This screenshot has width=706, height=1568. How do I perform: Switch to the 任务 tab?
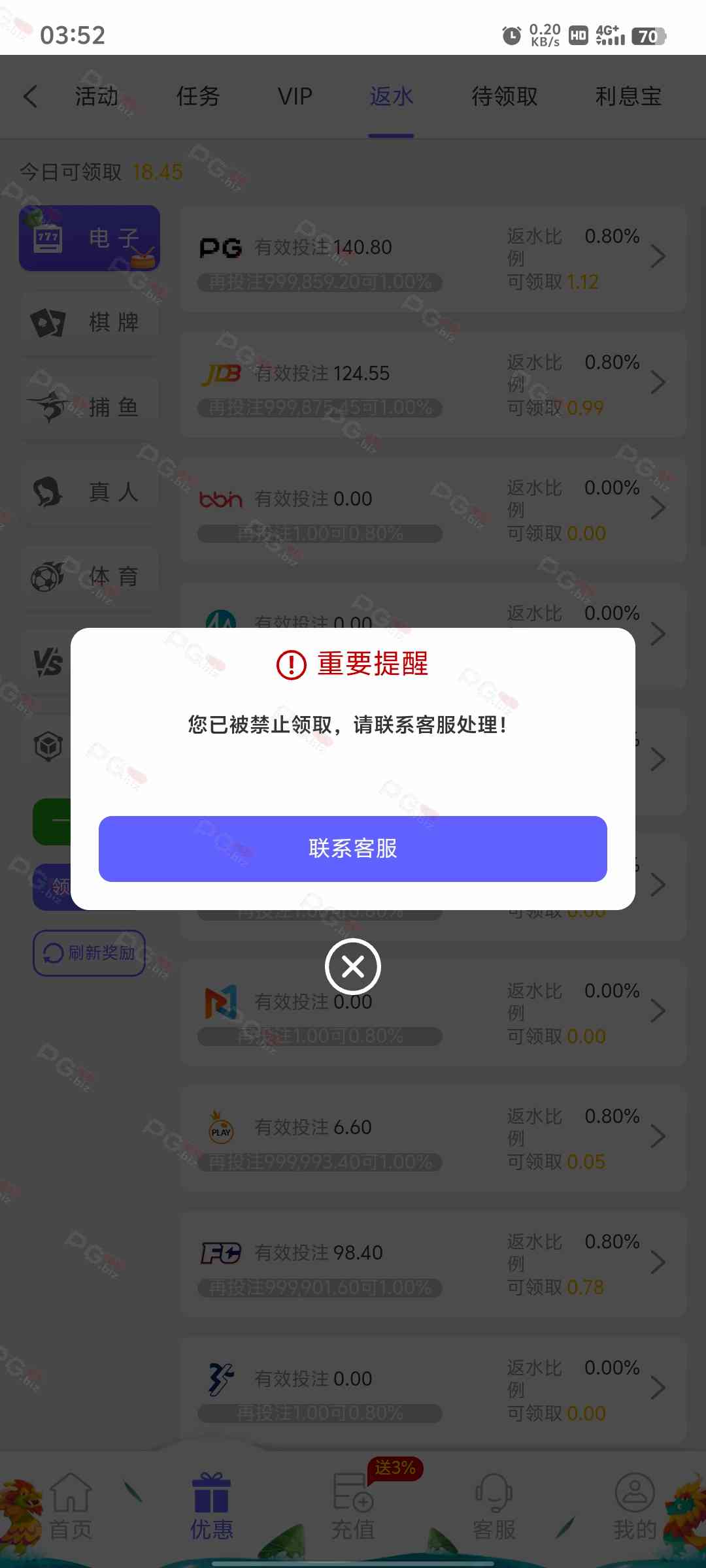tap(197, 97)
